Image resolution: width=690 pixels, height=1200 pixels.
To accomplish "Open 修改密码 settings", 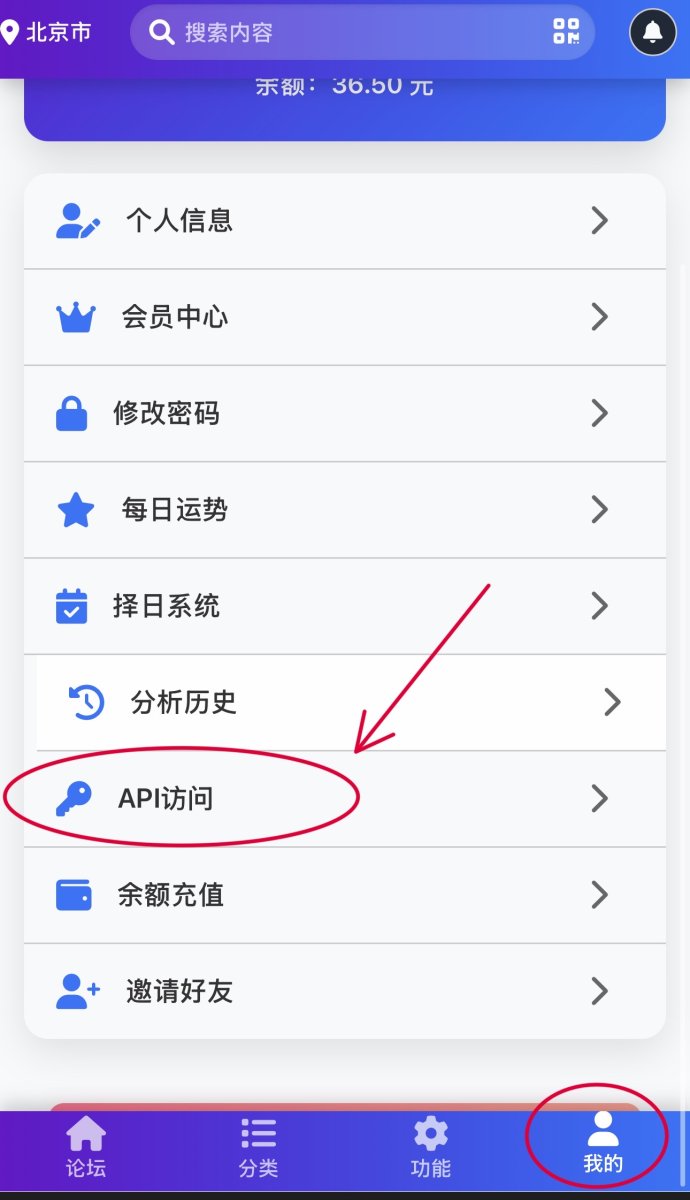I will point(344,413).
